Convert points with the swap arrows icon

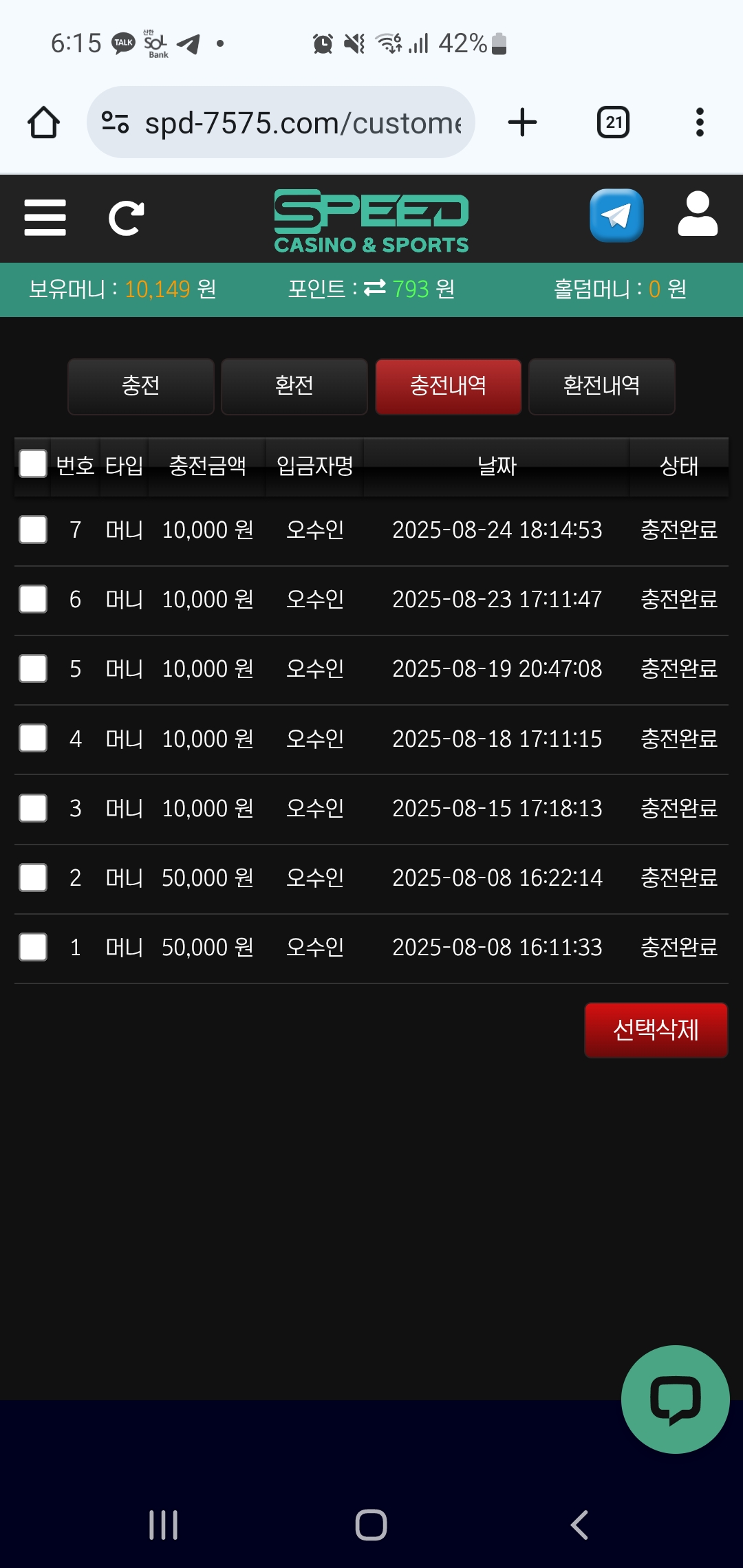click(x=375, y=288)
